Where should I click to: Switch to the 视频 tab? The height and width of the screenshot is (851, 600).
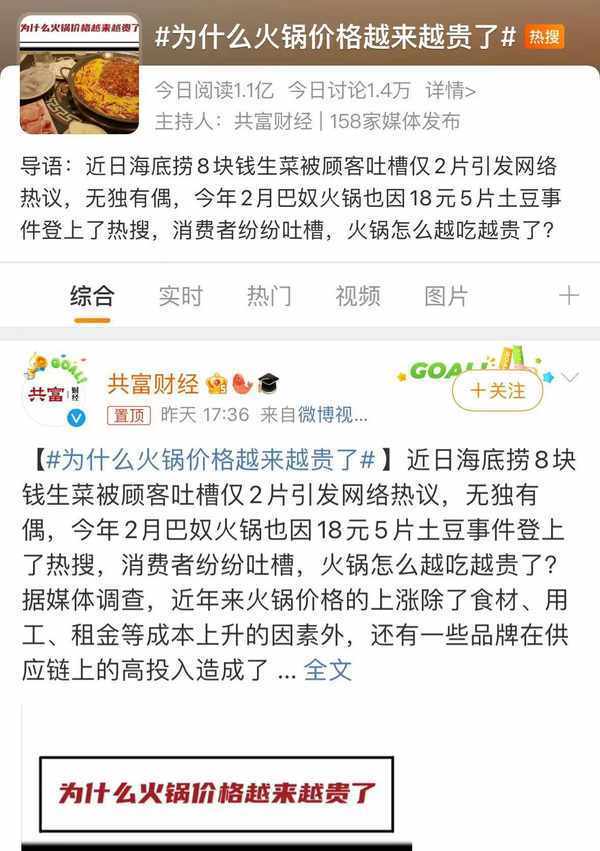(357, 295)
